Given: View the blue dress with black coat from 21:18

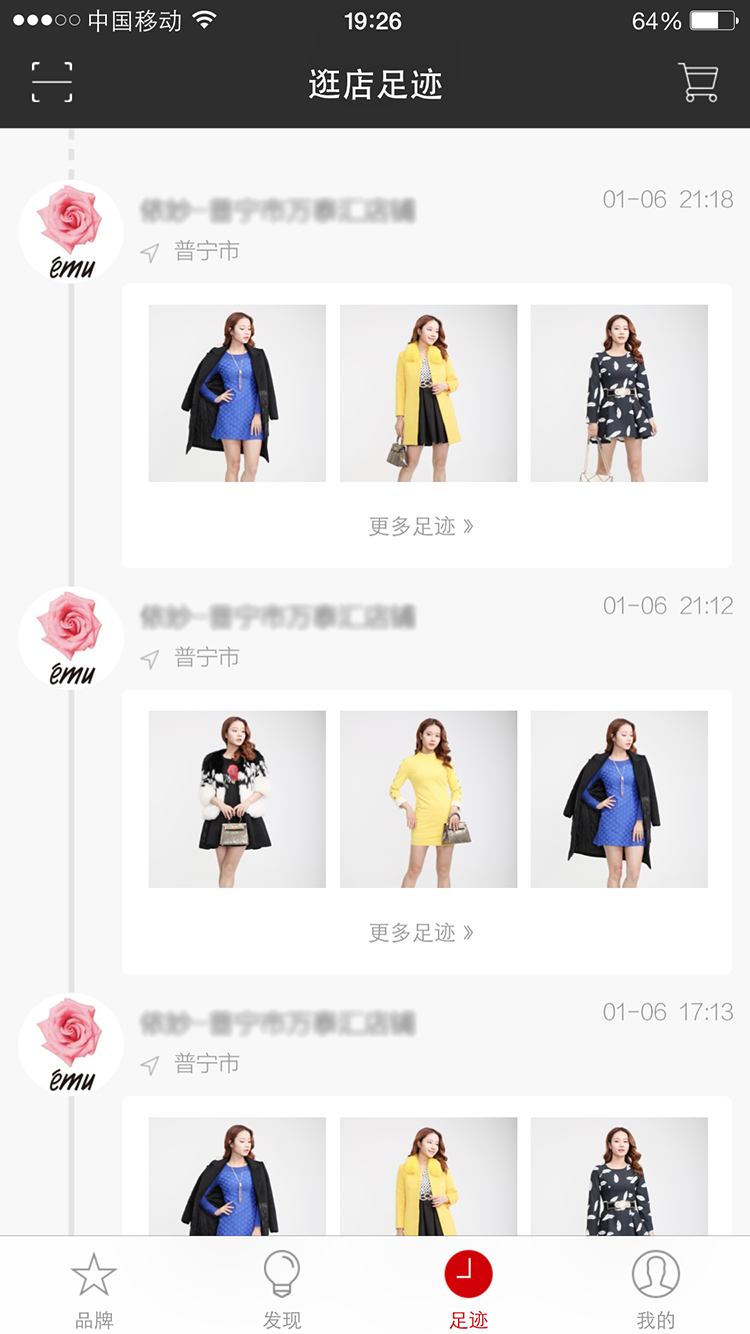Looking at the screenshot, I should [x=237, y=393].
